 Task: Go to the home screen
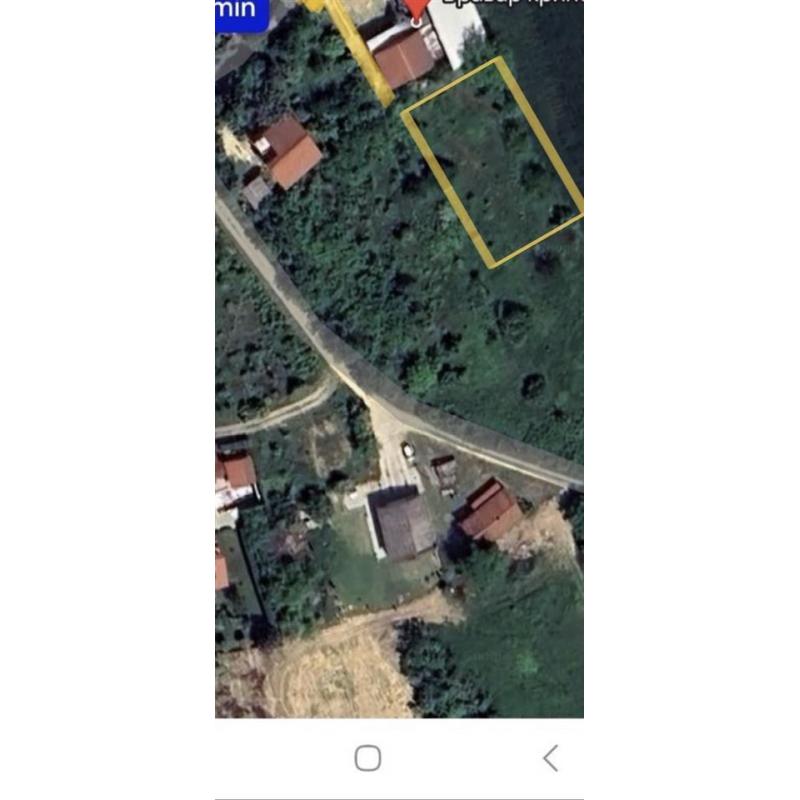tap(368, 758)
